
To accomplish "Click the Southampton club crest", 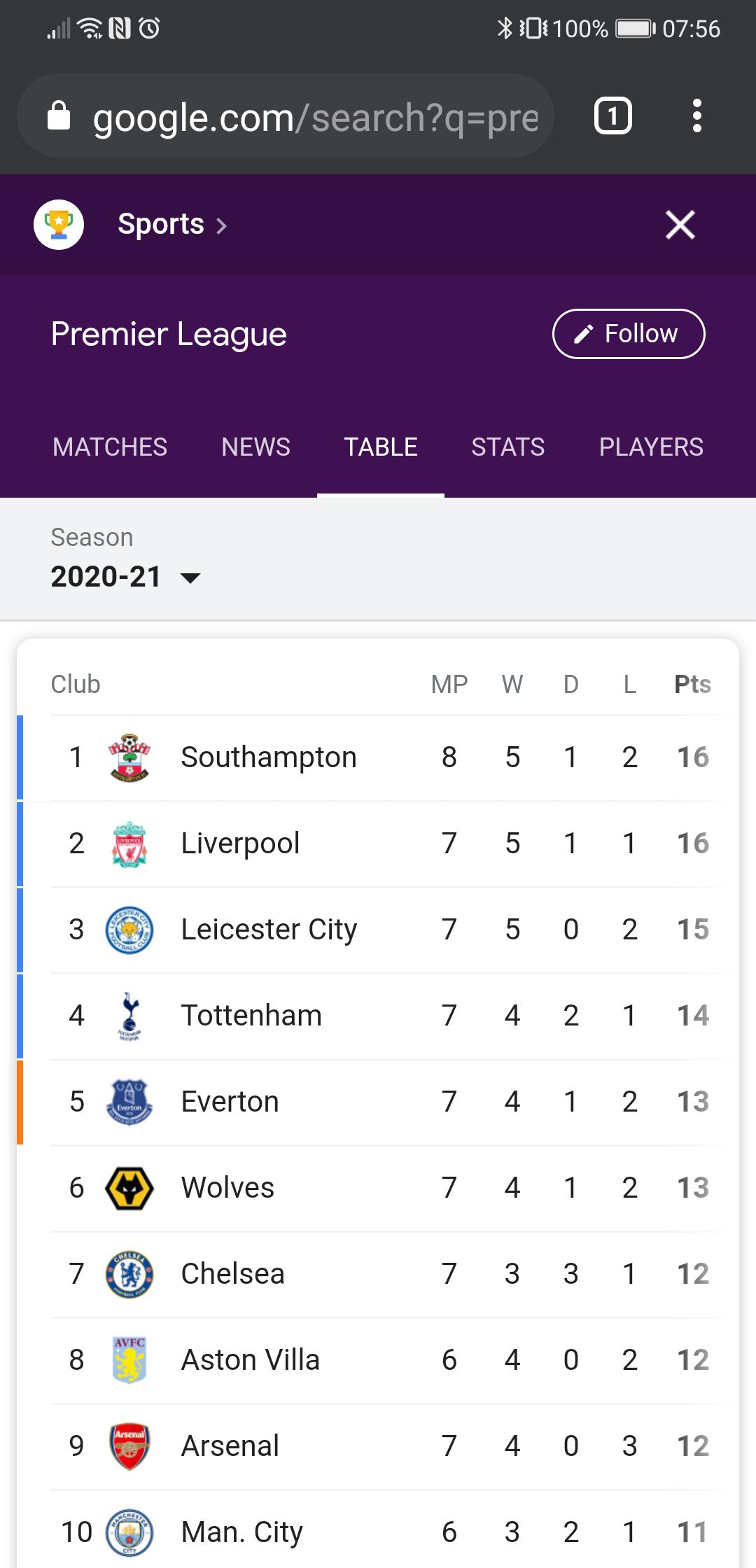I will coord(129,757).
